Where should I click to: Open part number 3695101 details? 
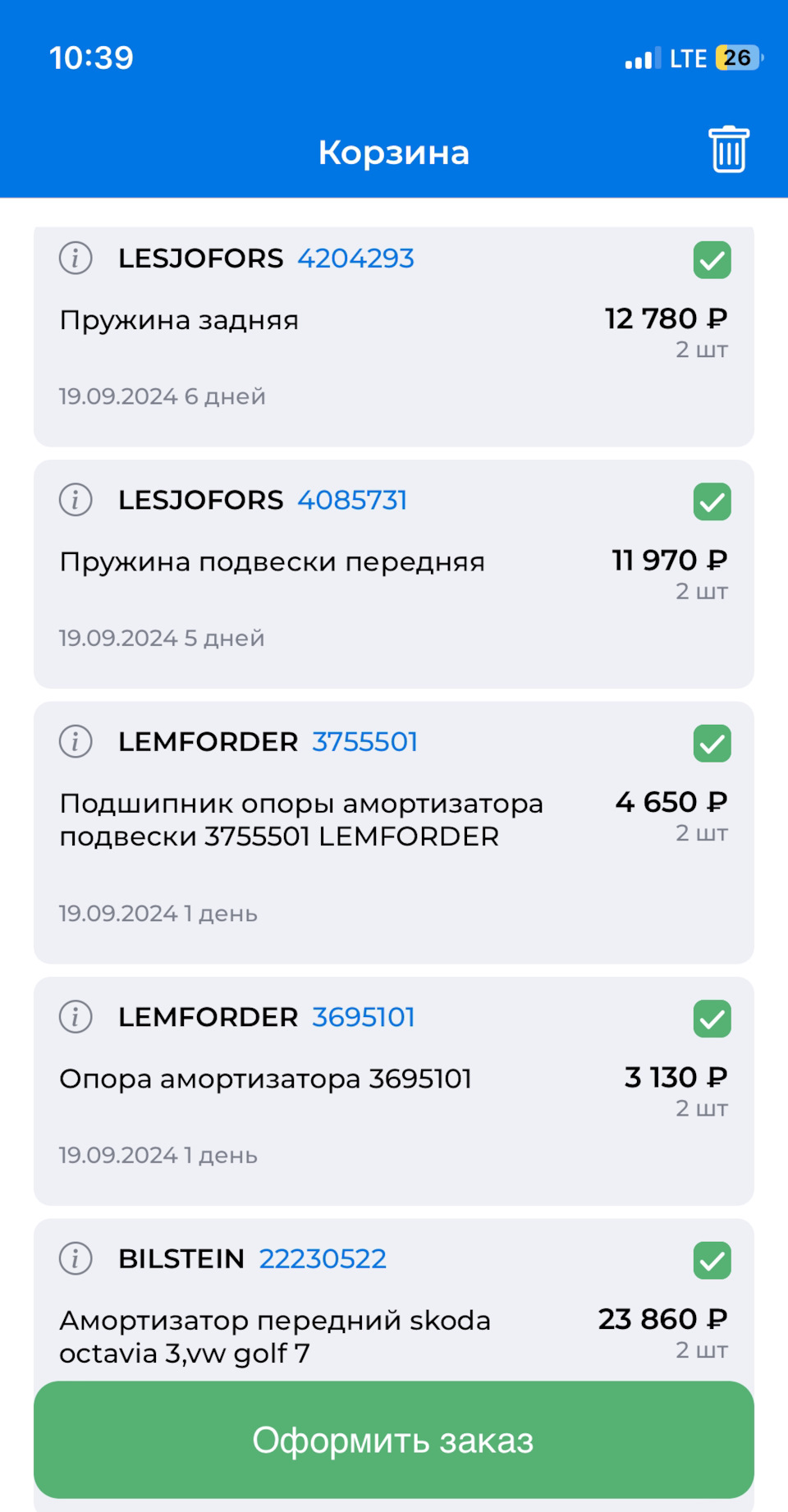[x=361, y=1017]
